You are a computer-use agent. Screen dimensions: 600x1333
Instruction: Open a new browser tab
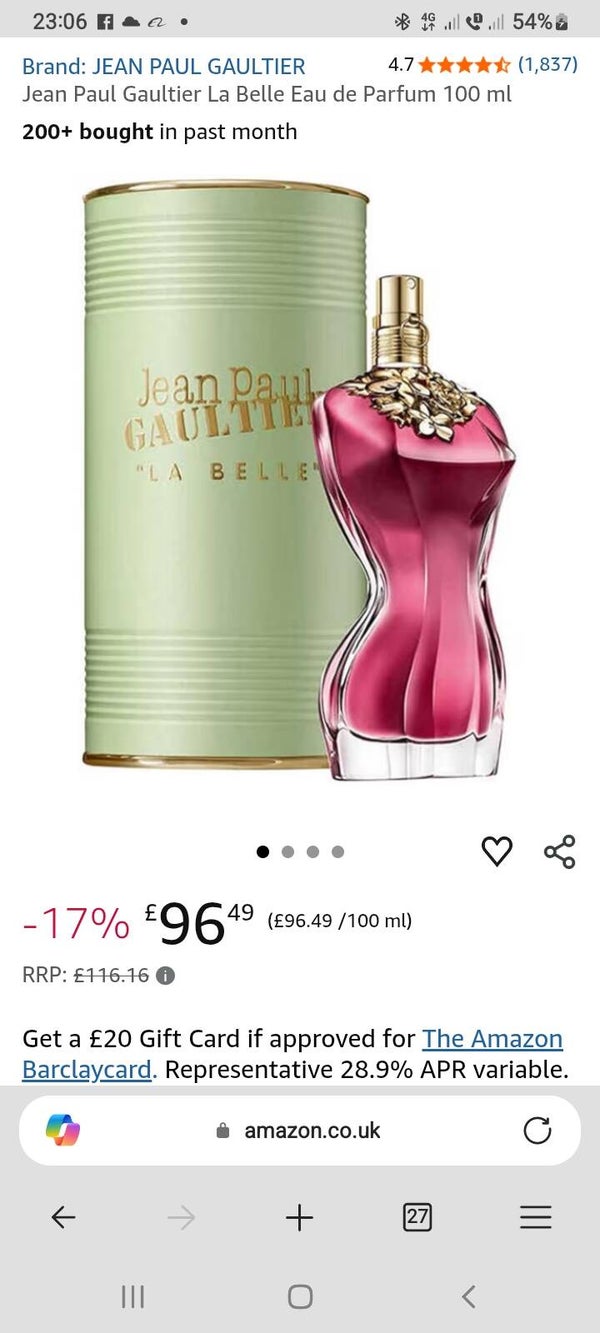tap(299, 1217)
